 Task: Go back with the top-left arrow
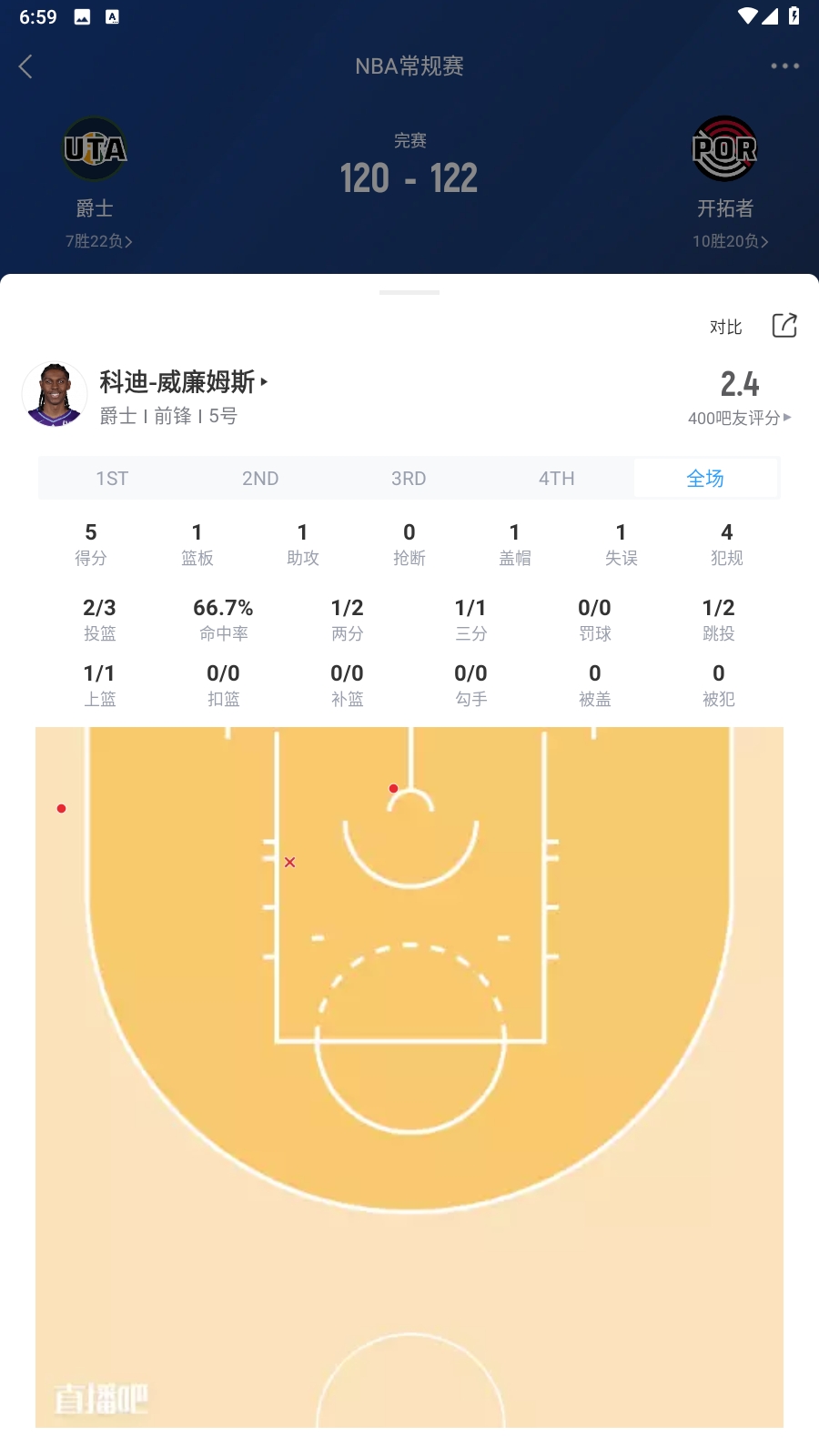[x=25, y=66]
